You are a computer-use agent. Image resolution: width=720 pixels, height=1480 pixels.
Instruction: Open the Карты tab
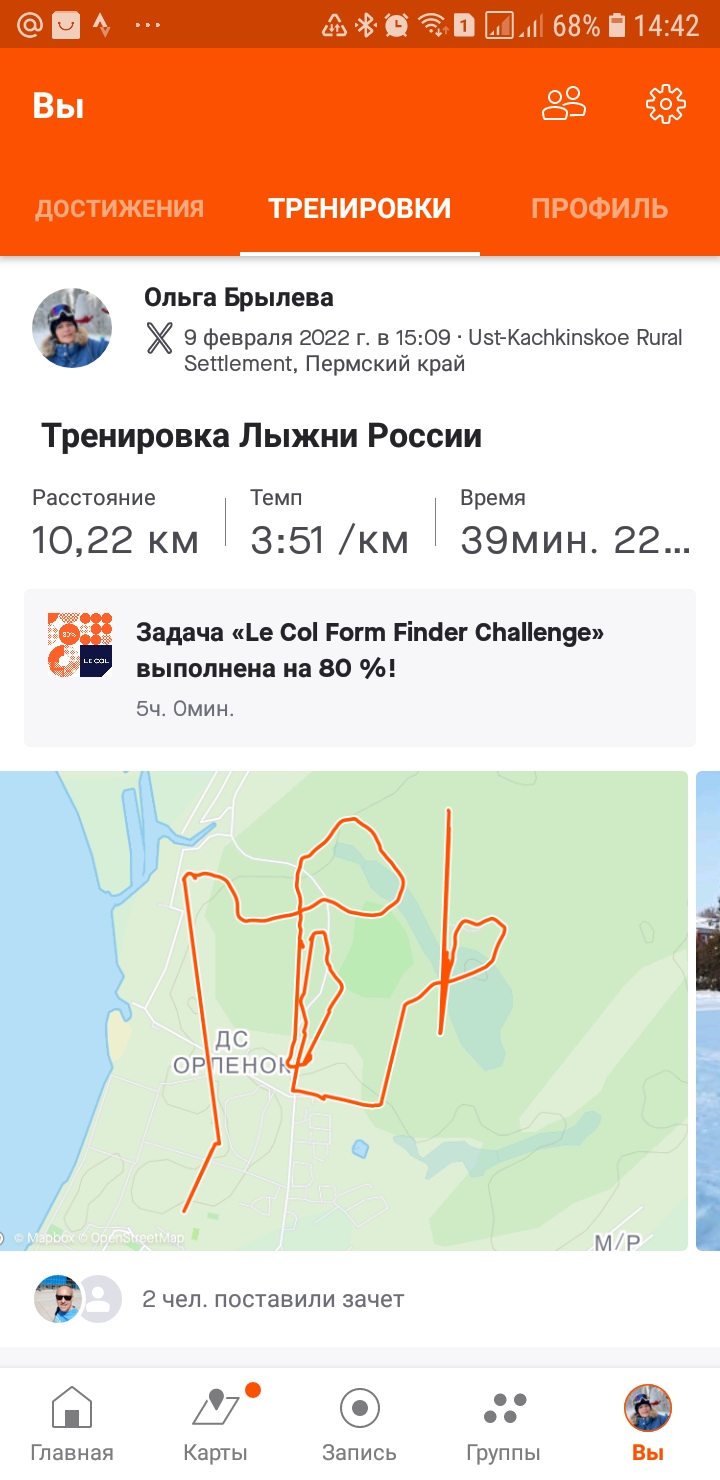216,1425
